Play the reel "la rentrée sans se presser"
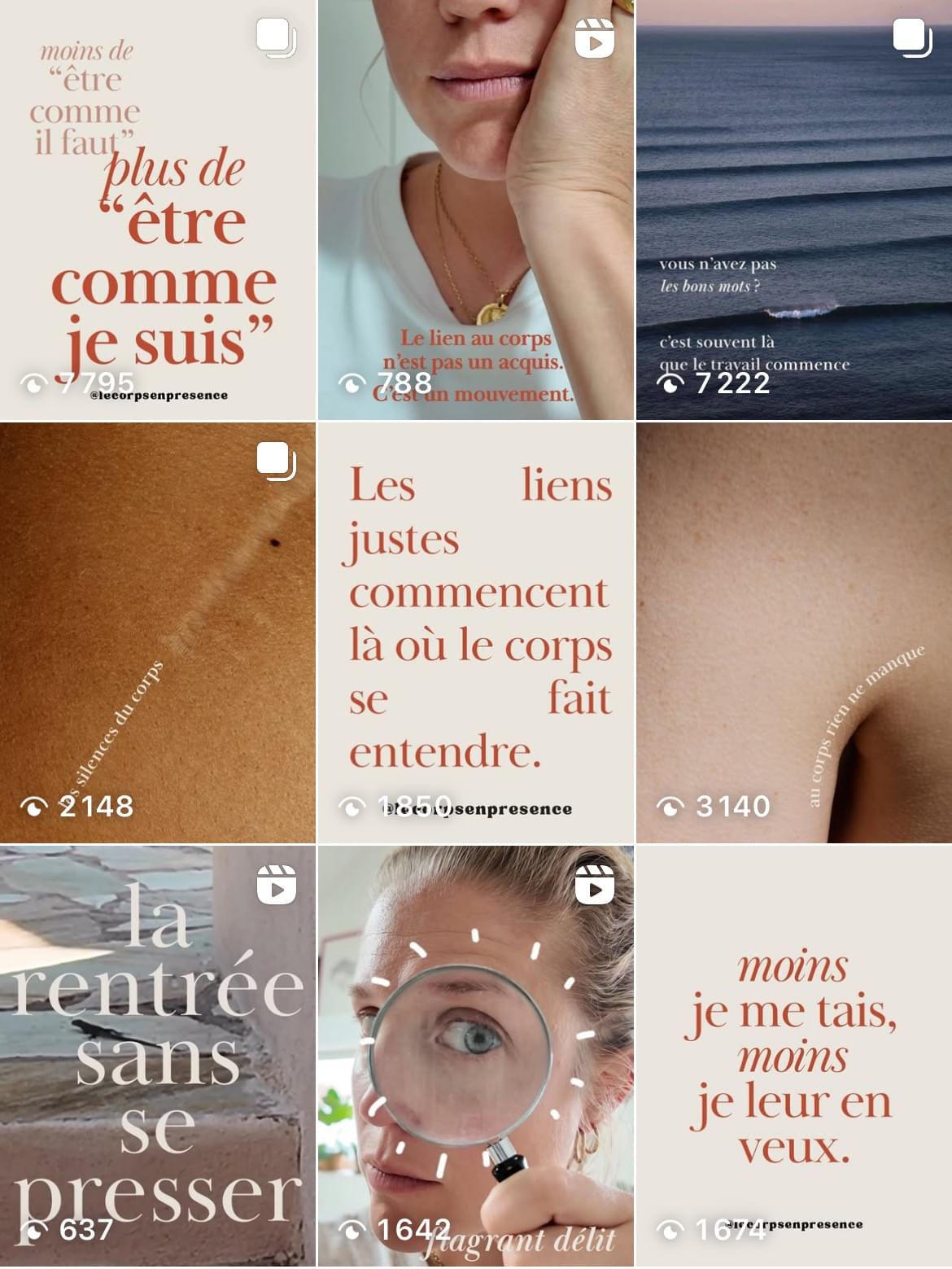The height and width of the screenshot is (1269, 952). (157, 1056)
